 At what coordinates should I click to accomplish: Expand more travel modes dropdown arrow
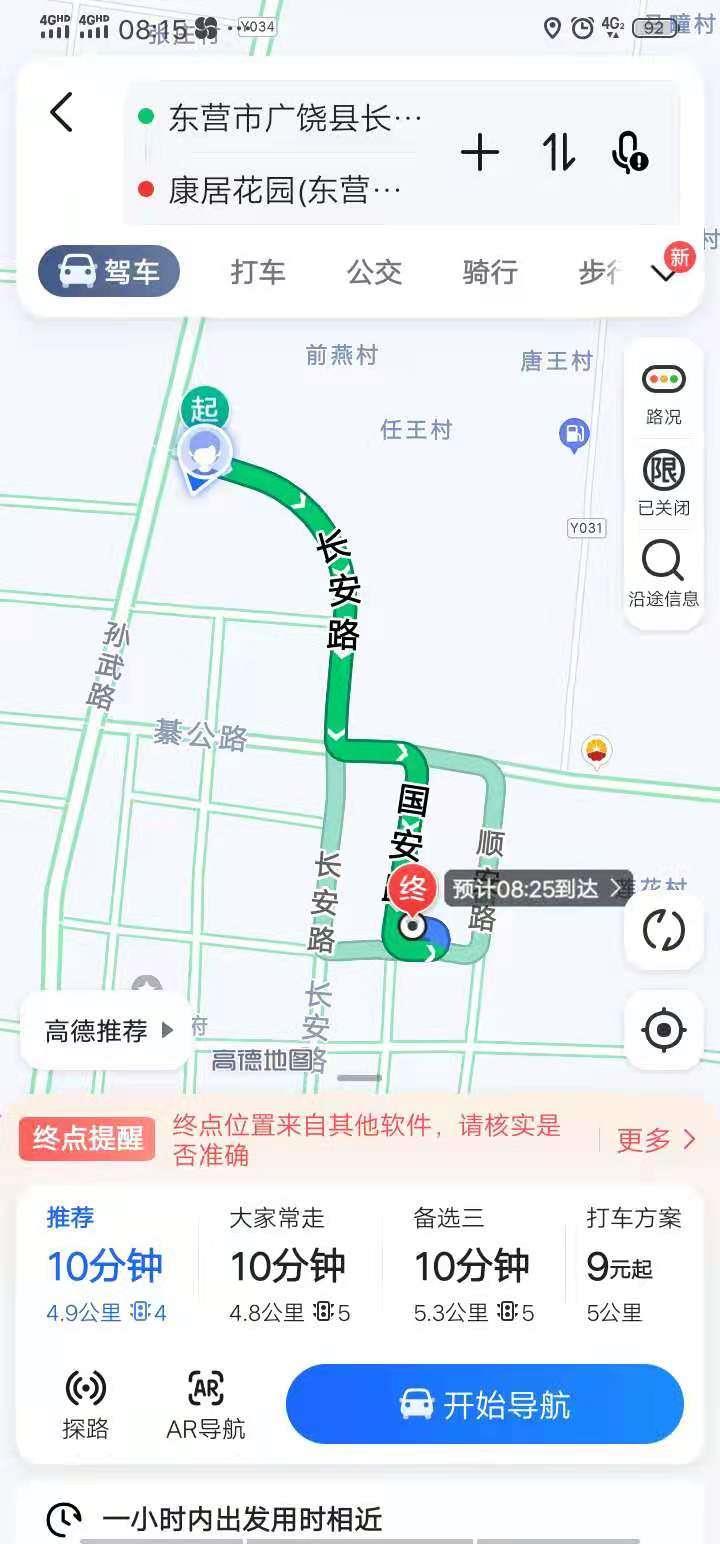[x=665, y=274]
